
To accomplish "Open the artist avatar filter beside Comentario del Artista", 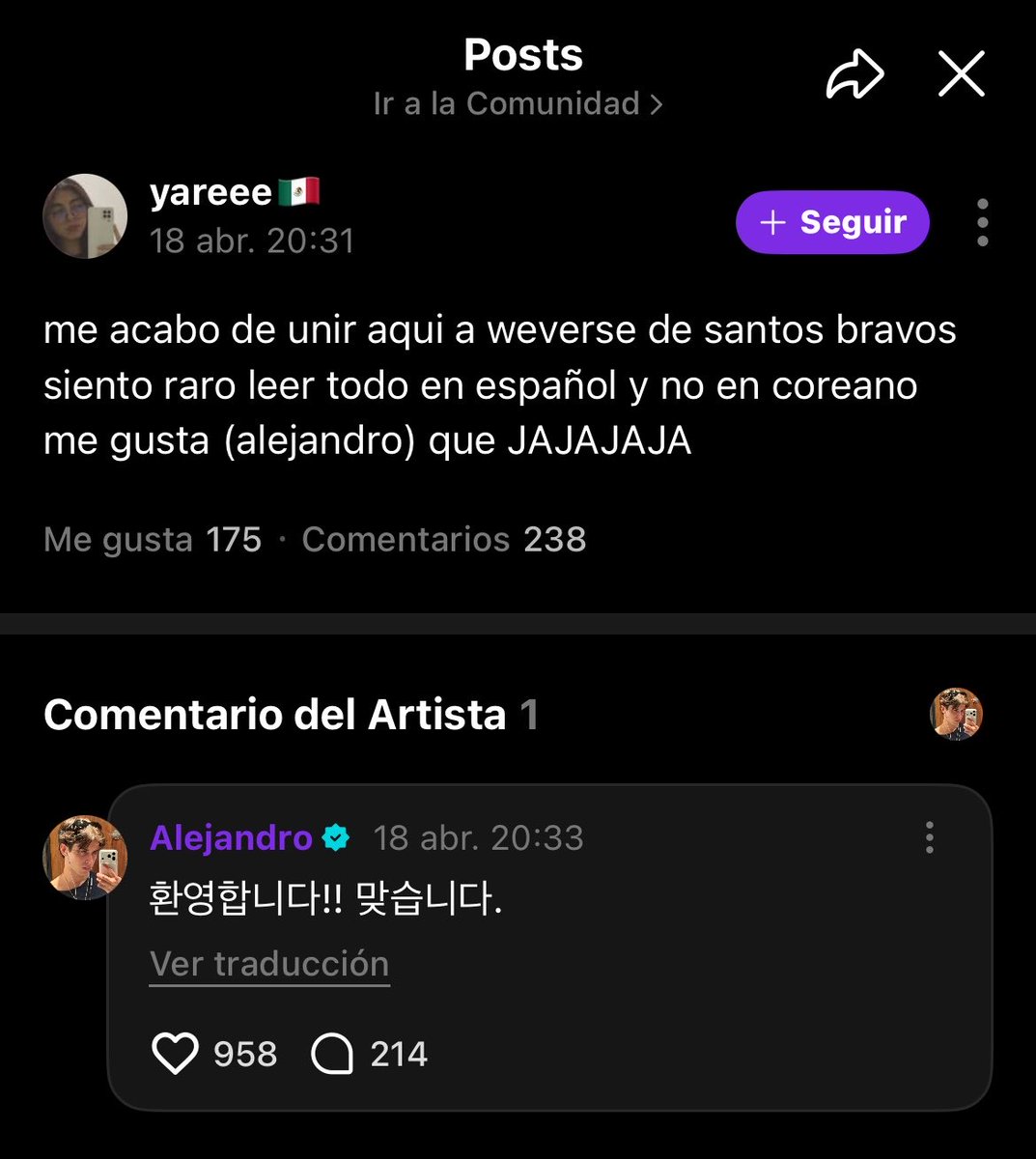I will [956, 715].
